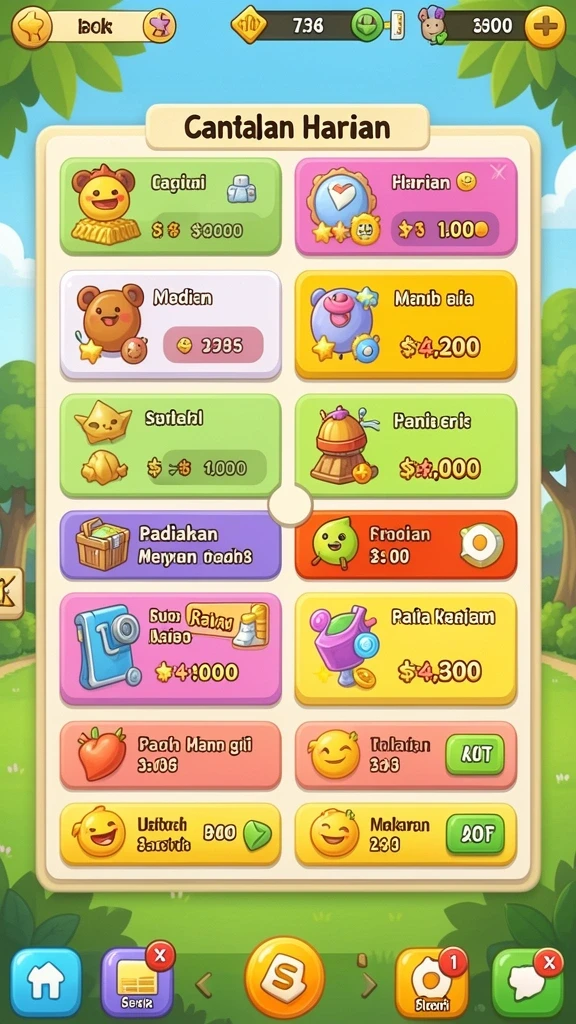Tap the central orange S coin button
This screenshot has height=1024, width=576.
(x=284, y=978)
